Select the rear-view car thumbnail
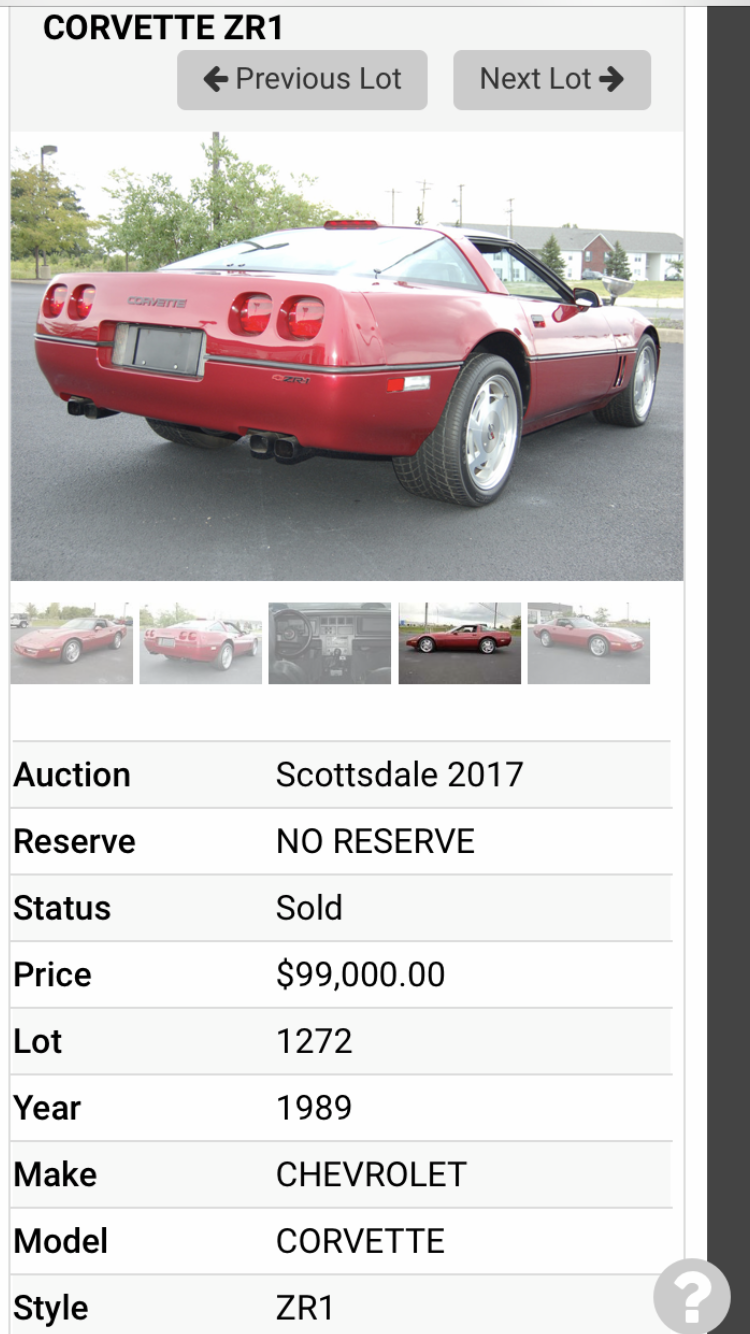The image size is (750, 1334). pos(200,642)
